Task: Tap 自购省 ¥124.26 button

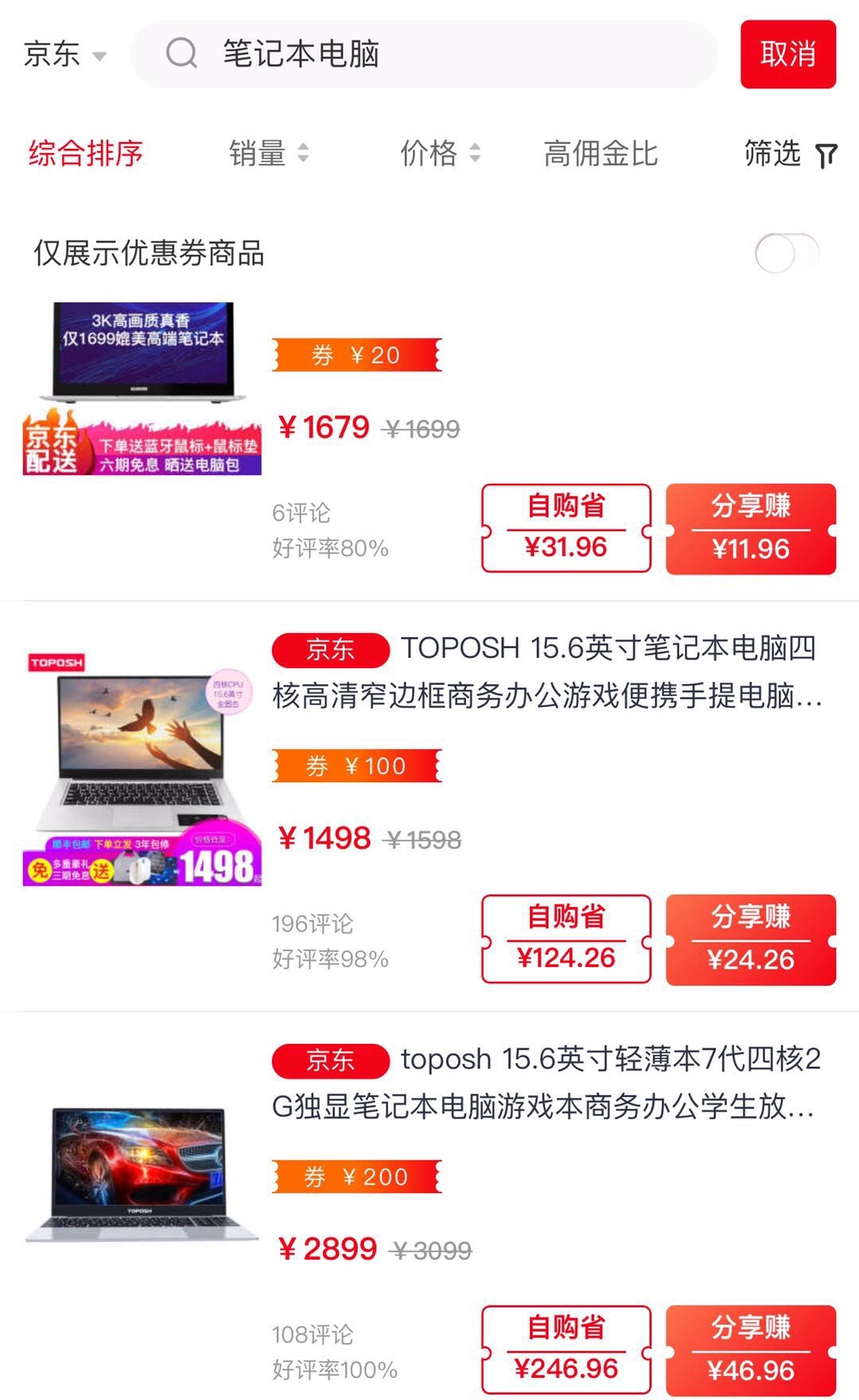Action: coord(566,939)
